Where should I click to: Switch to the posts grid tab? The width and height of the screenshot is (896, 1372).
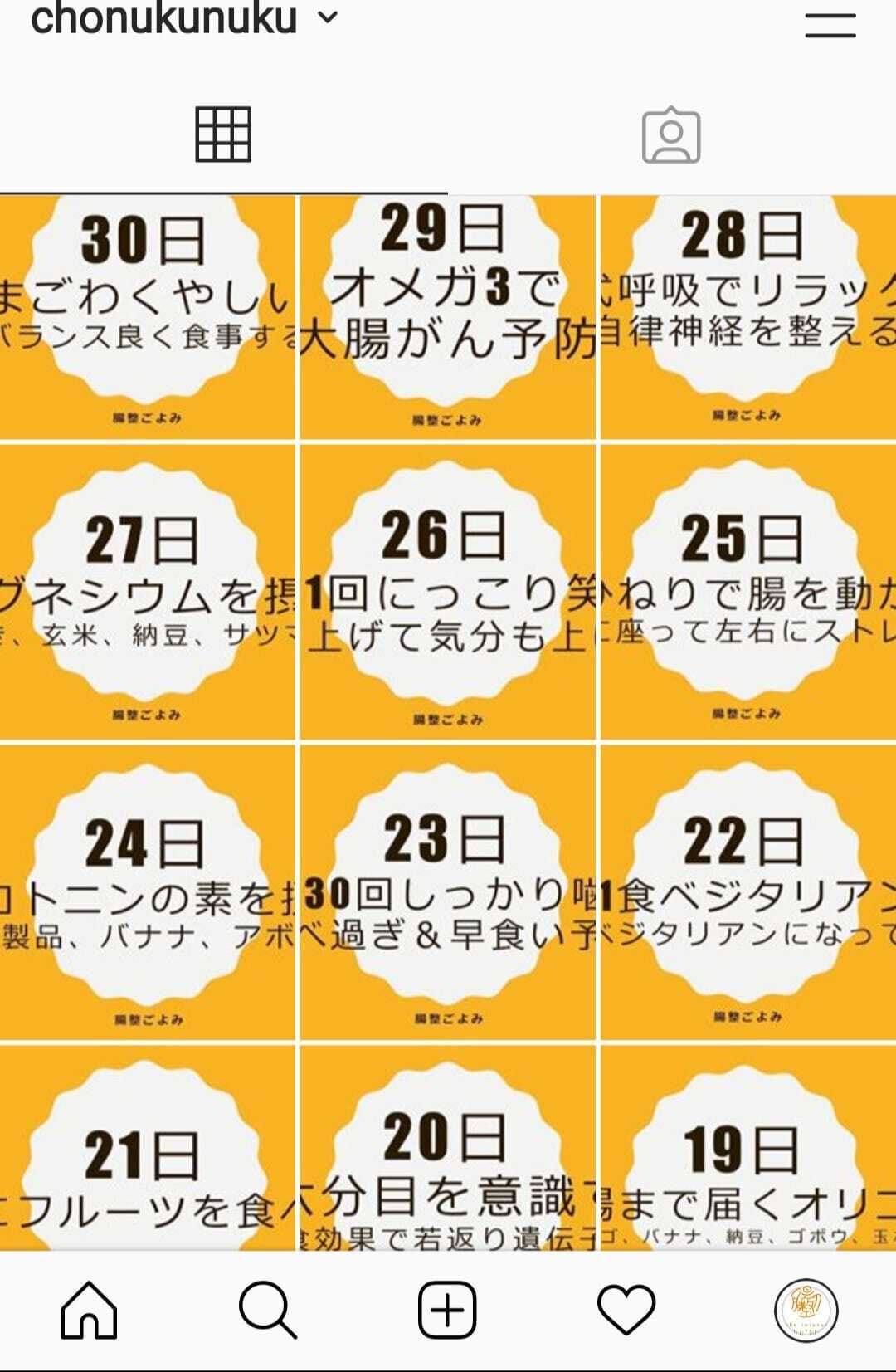[x=223, y=134]
